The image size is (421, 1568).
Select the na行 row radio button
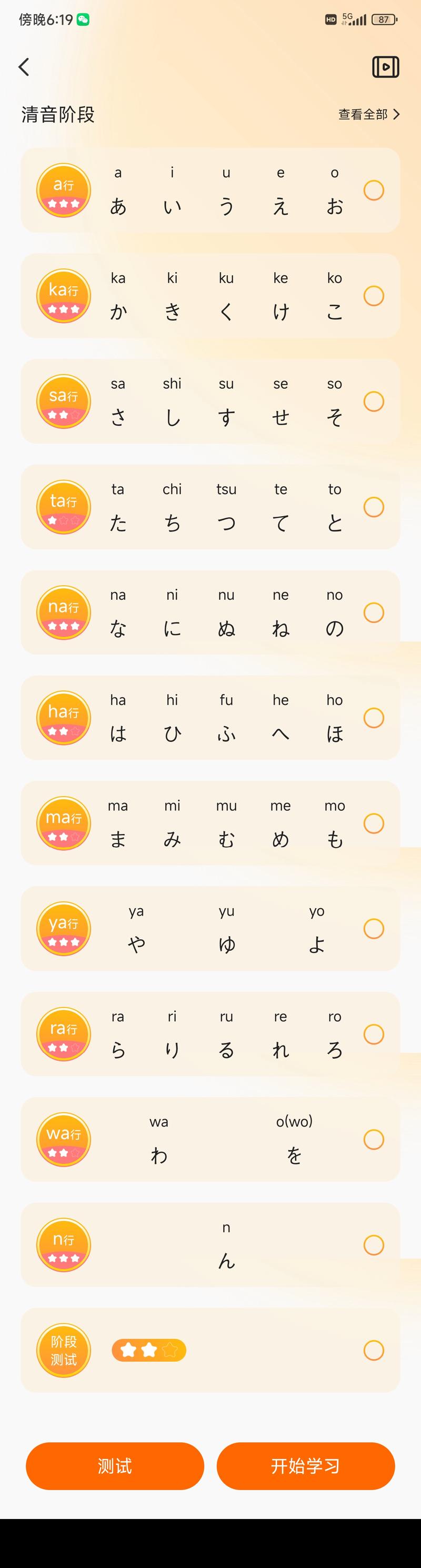coord(374,612)
